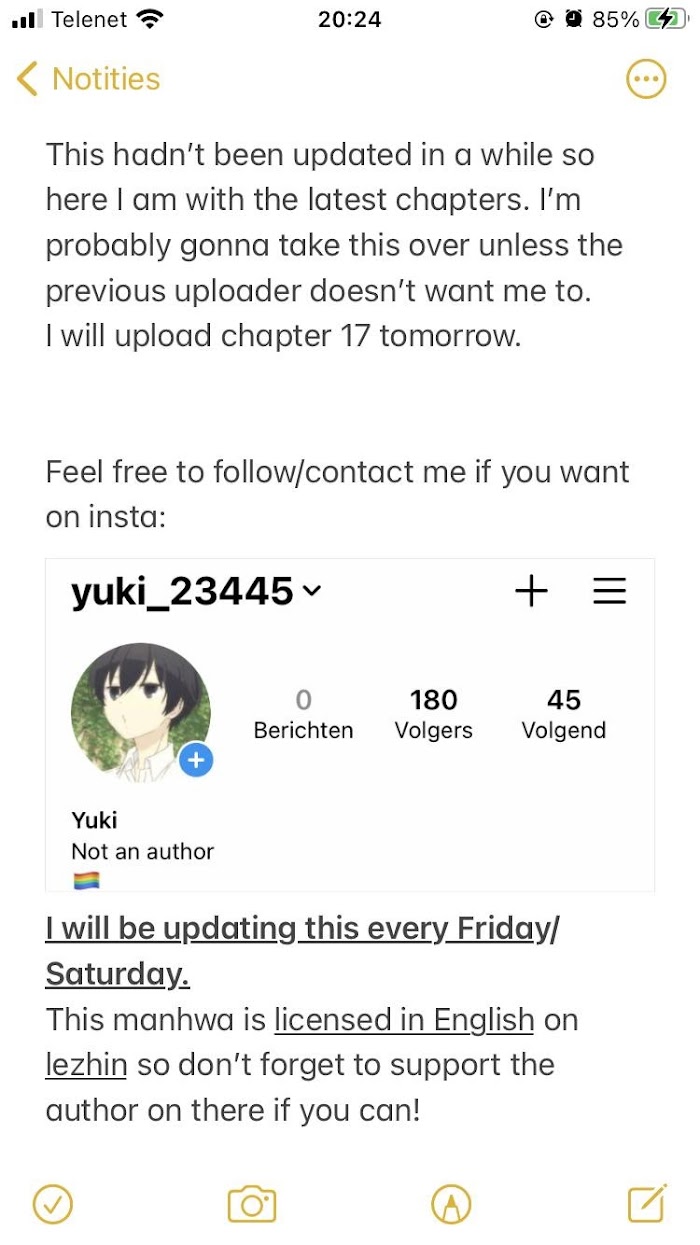The height and width of the screenshot is (1245, 700).
Task: Open the more options menu
Action: 645,79
